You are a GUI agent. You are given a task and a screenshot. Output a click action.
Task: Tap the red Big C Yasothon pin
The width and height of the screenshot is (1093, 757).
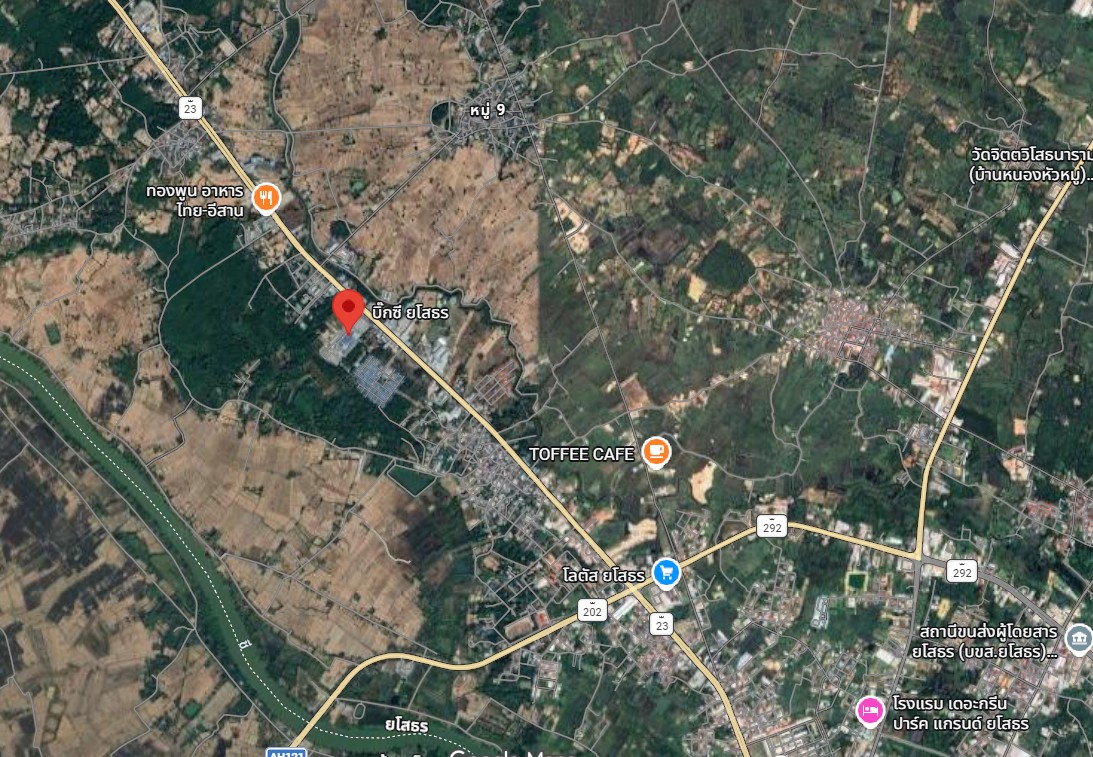[x=348, y=308]
